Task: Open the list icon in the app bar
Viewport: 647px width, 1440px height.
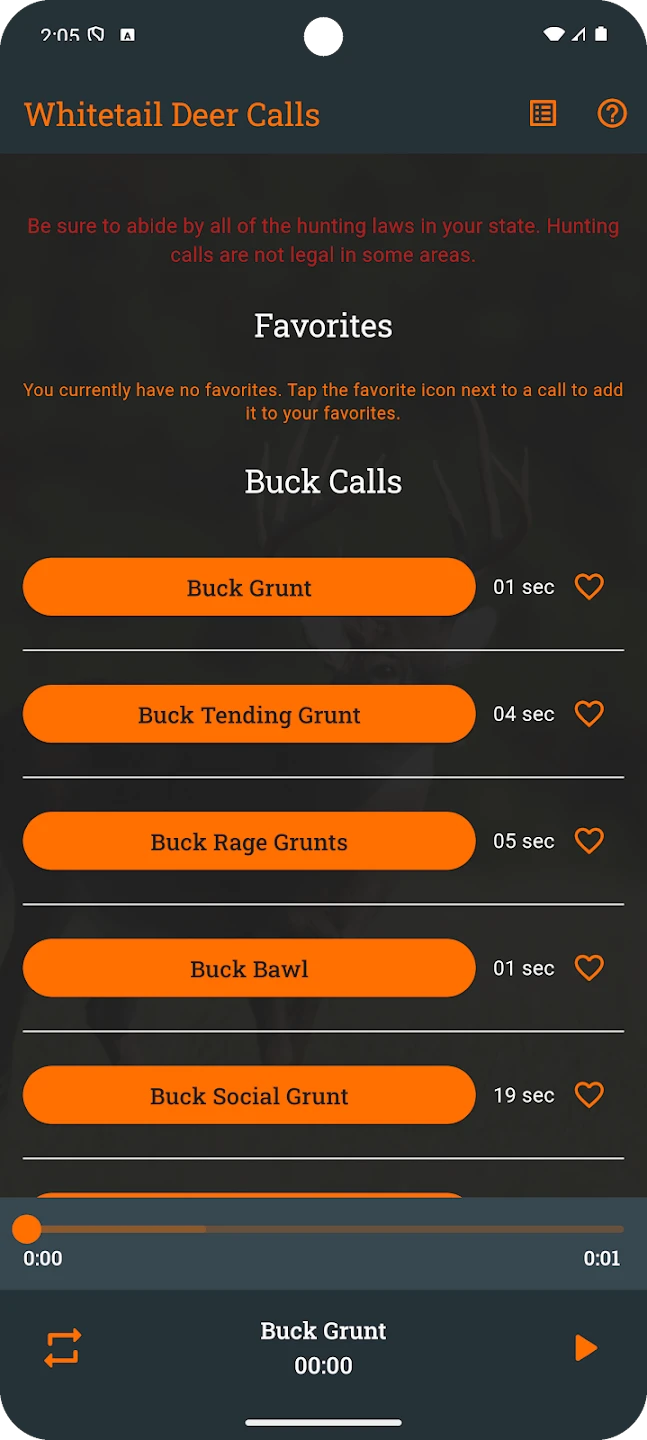Action: click(543, 114)
